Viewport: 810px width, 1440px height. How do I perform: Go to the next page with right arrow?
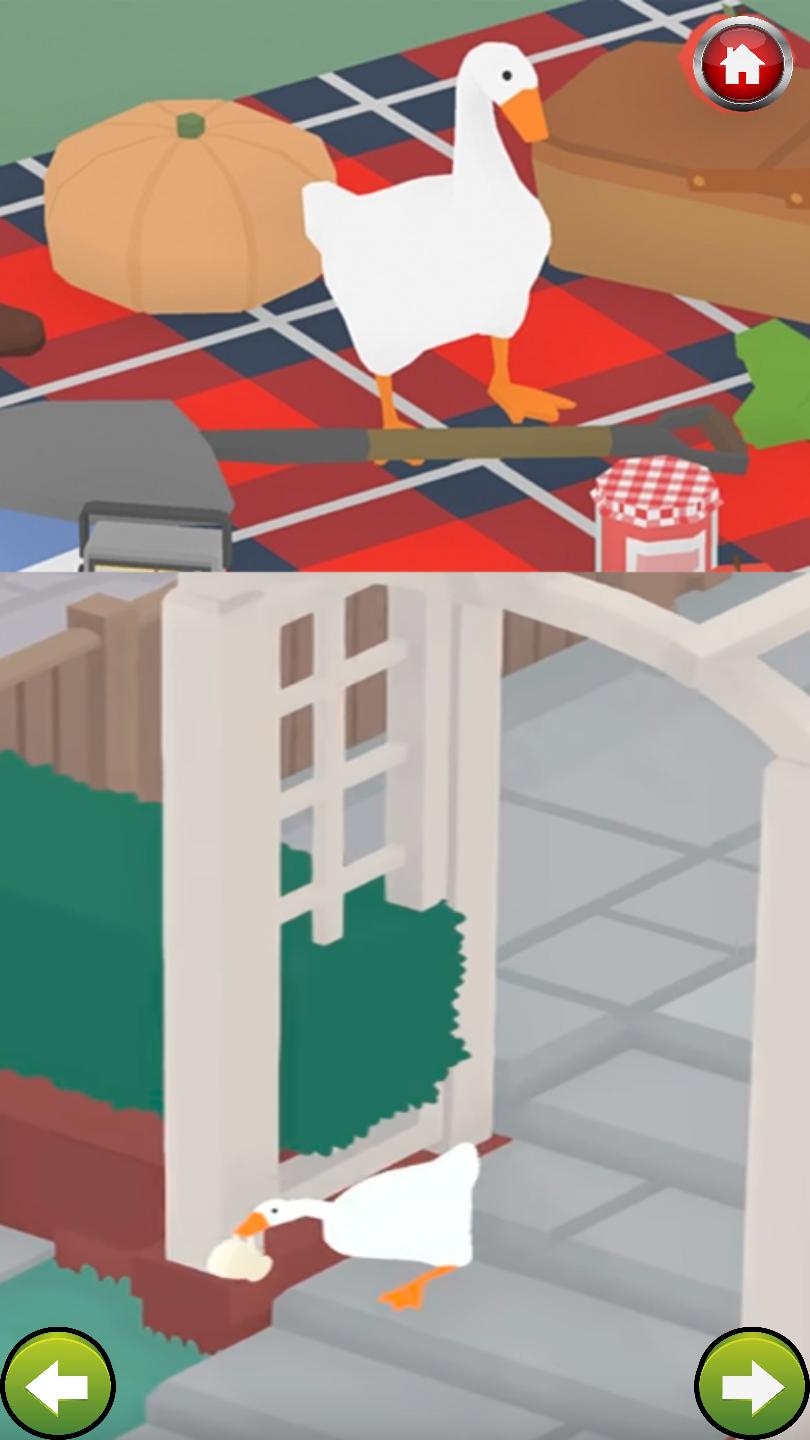[752, 1385]
